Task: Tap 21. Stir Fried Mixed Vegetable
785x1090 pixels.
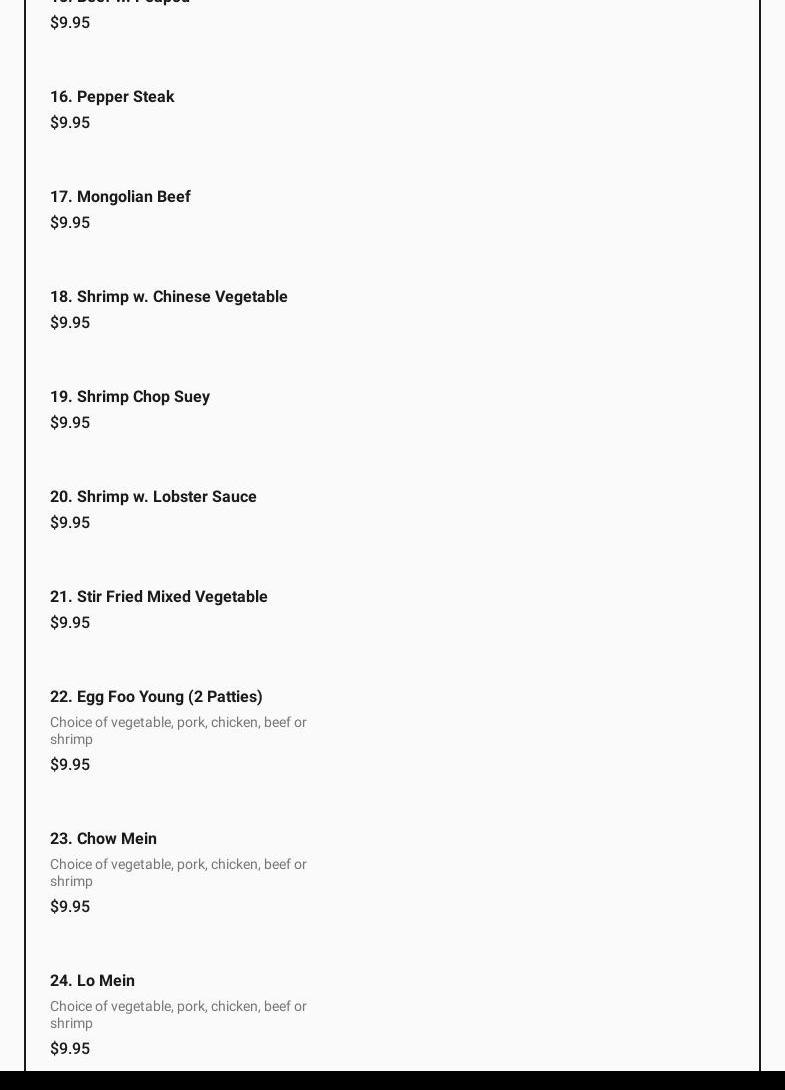Action: 158,597
